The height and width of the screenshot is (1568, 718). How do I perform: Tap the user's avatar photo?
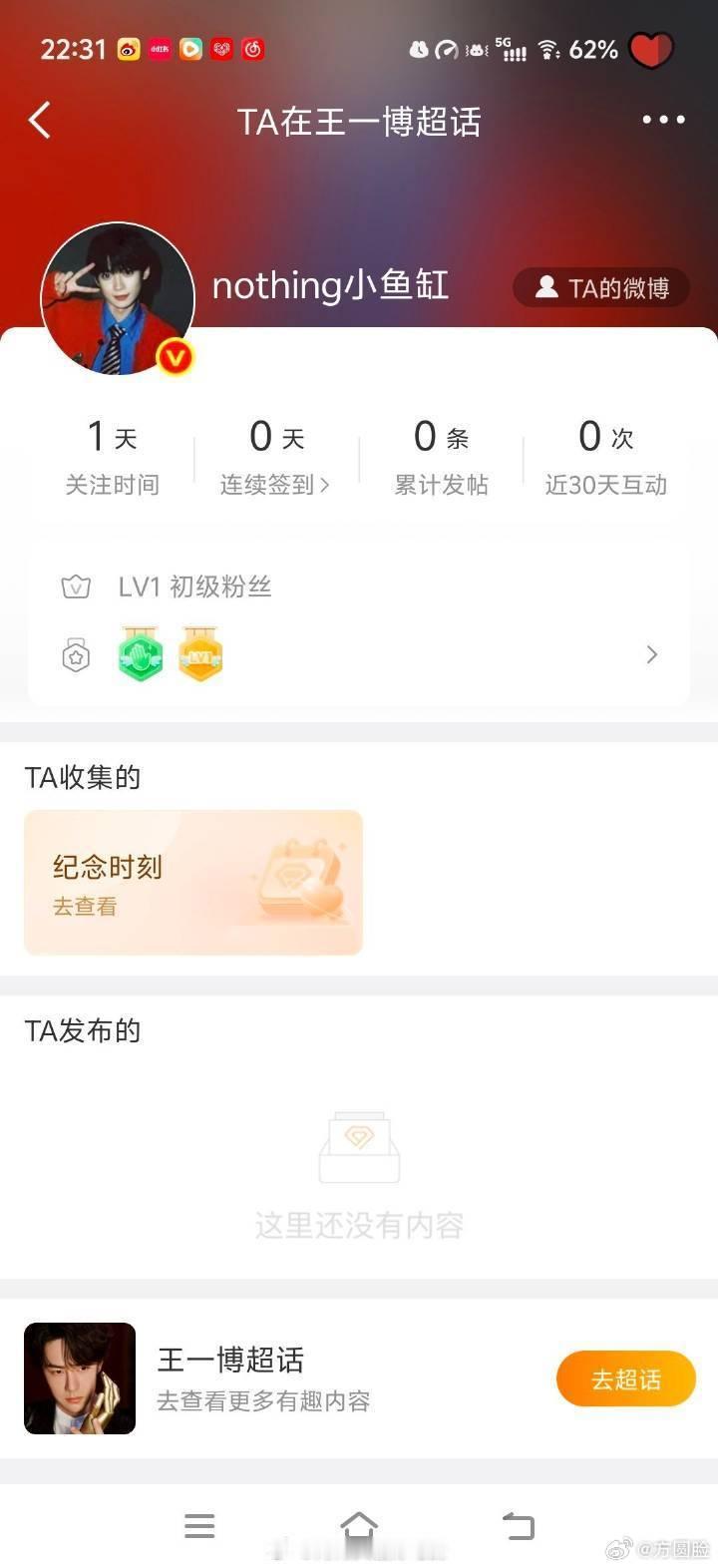118,297
